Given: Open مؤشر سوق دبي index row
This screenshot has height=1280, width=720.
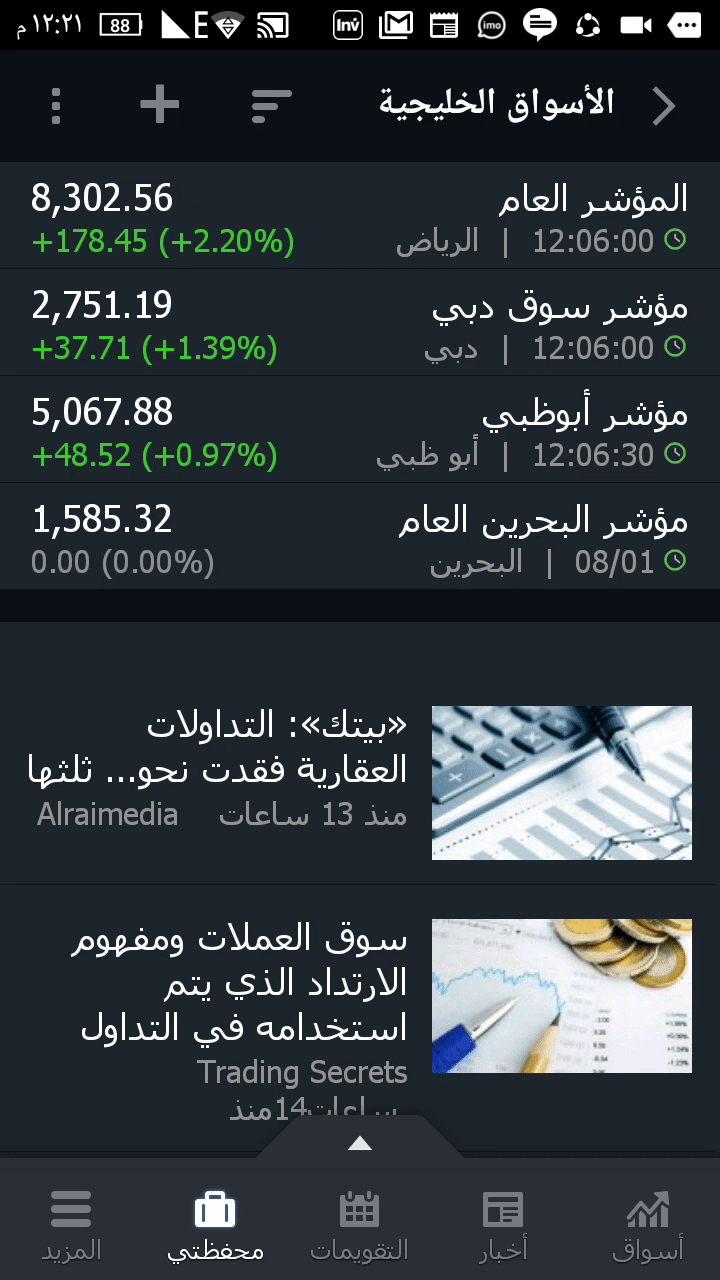Looking at the screenshot, I should 360,323.
